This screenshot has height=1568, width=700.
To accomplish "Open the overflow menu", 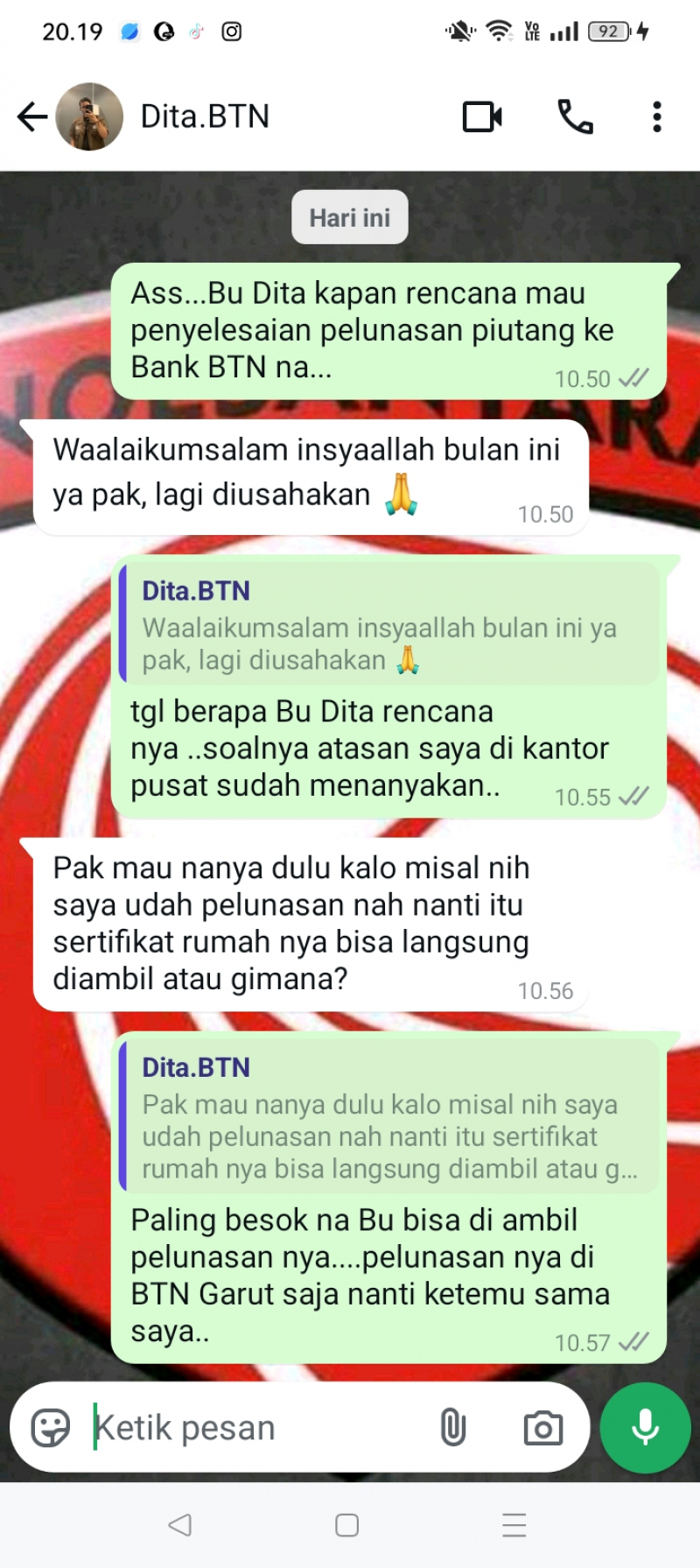I will coord(656,116).
